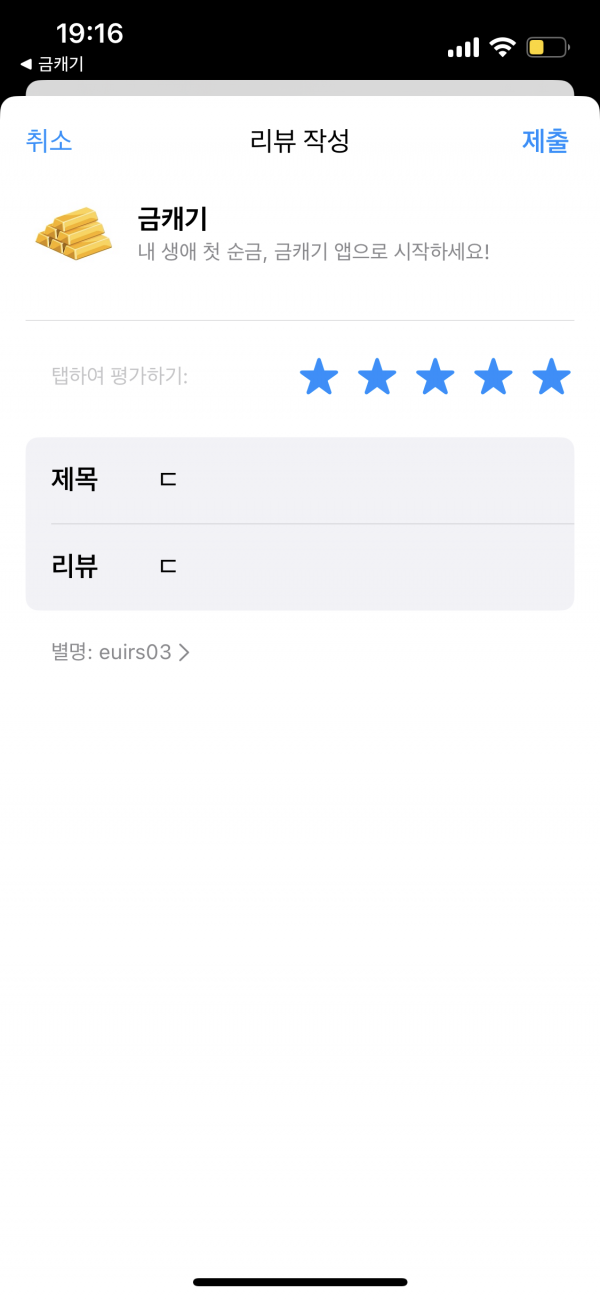Viewport: 600px width, 1299px height.
Task: Choose the fourth rating star
Action: tap(493, 378)
